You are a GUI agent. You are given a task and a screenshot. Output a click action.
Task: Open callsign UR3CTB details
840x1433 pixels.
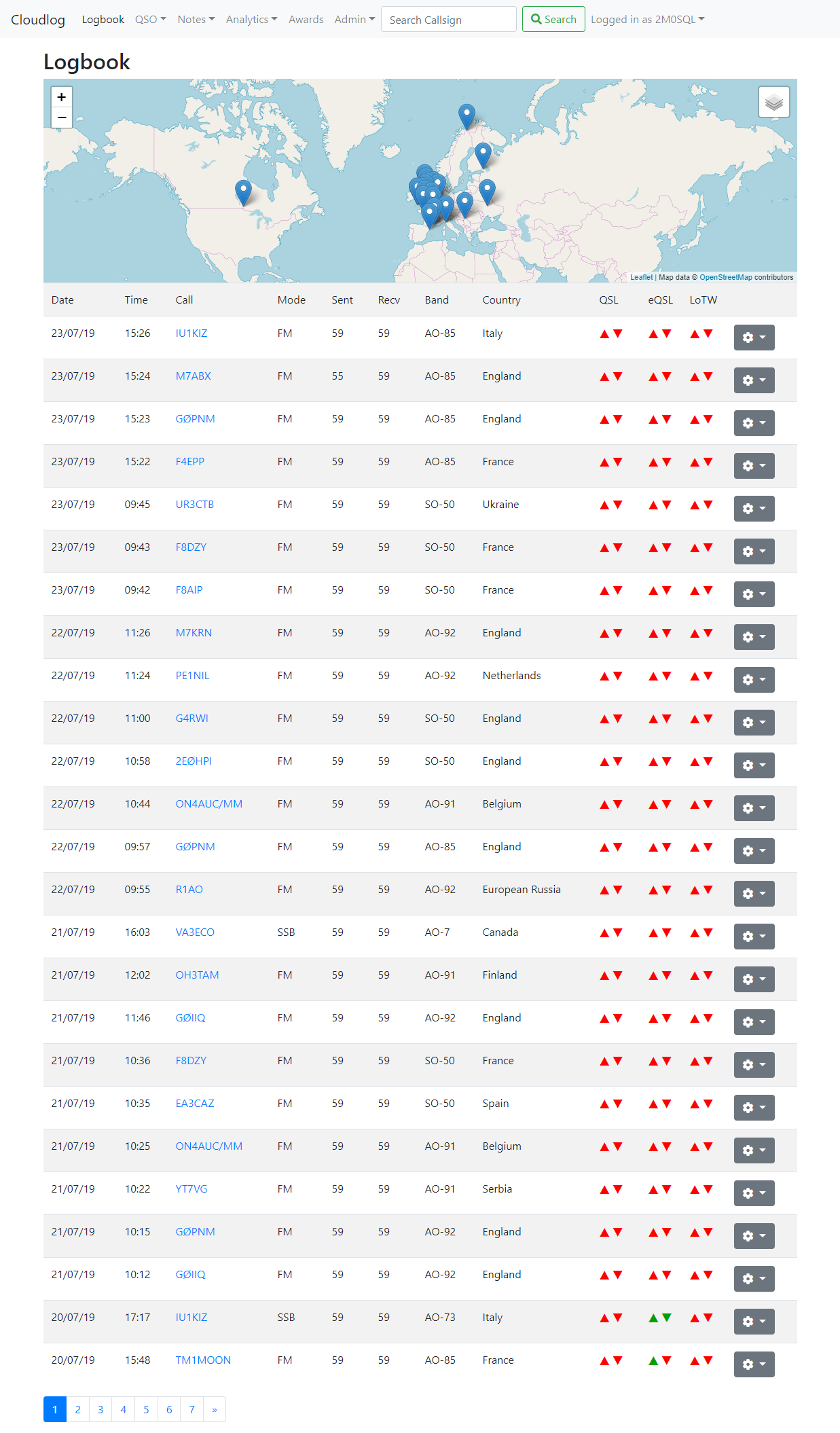point(195,505)
